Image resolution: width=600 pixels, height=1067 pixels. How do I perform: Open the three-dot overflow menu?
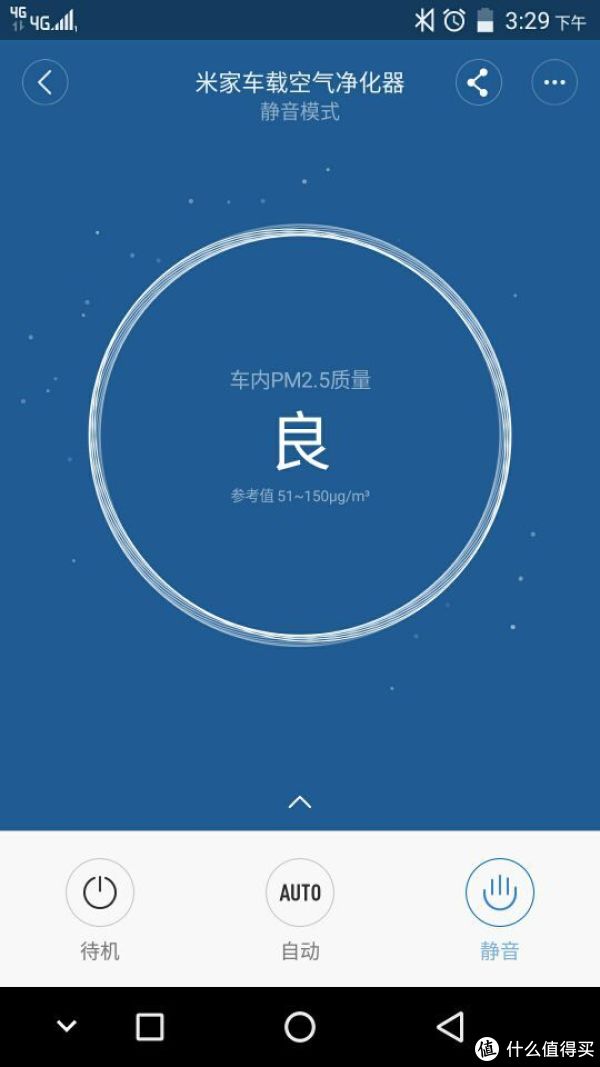tap(554, 83)
